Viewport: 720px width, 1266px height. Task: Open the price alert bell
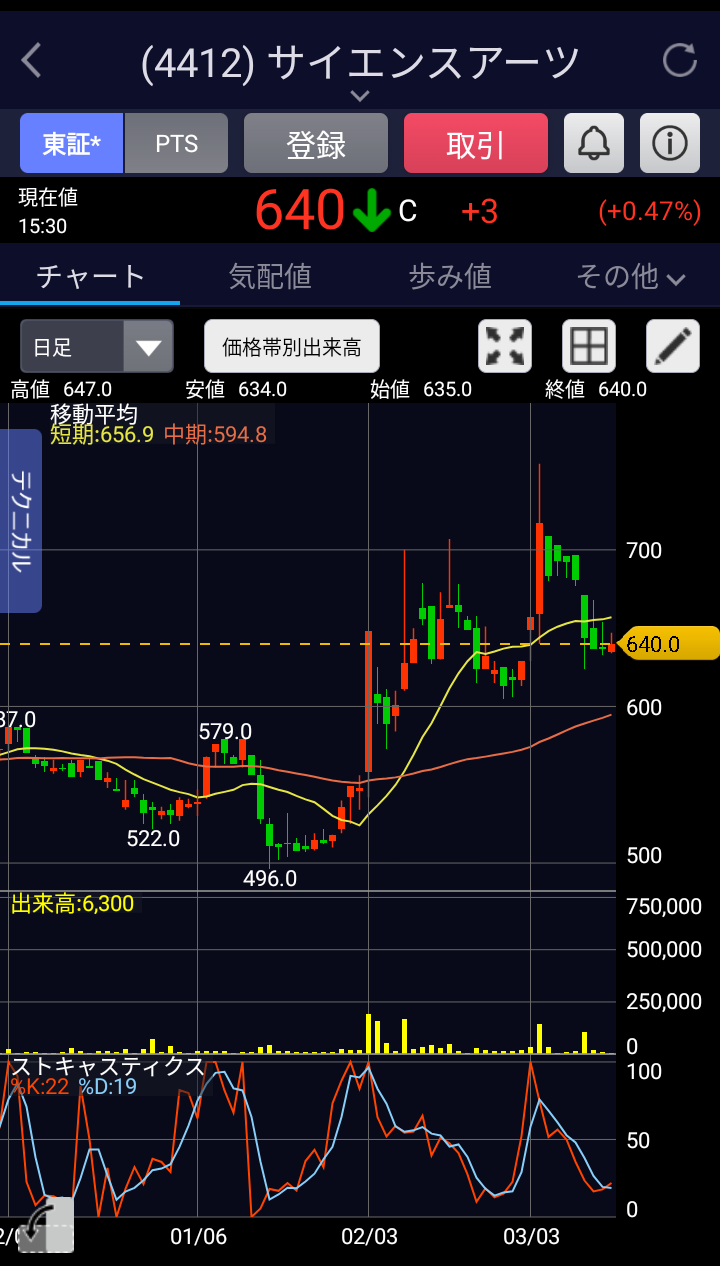[x=594, y=144]
